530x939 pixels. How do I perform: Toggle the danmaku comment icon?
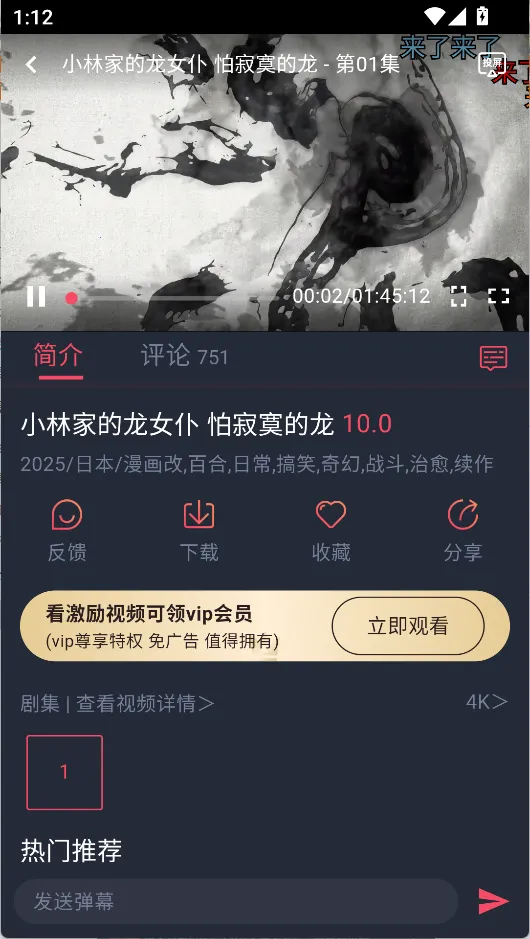493,358
